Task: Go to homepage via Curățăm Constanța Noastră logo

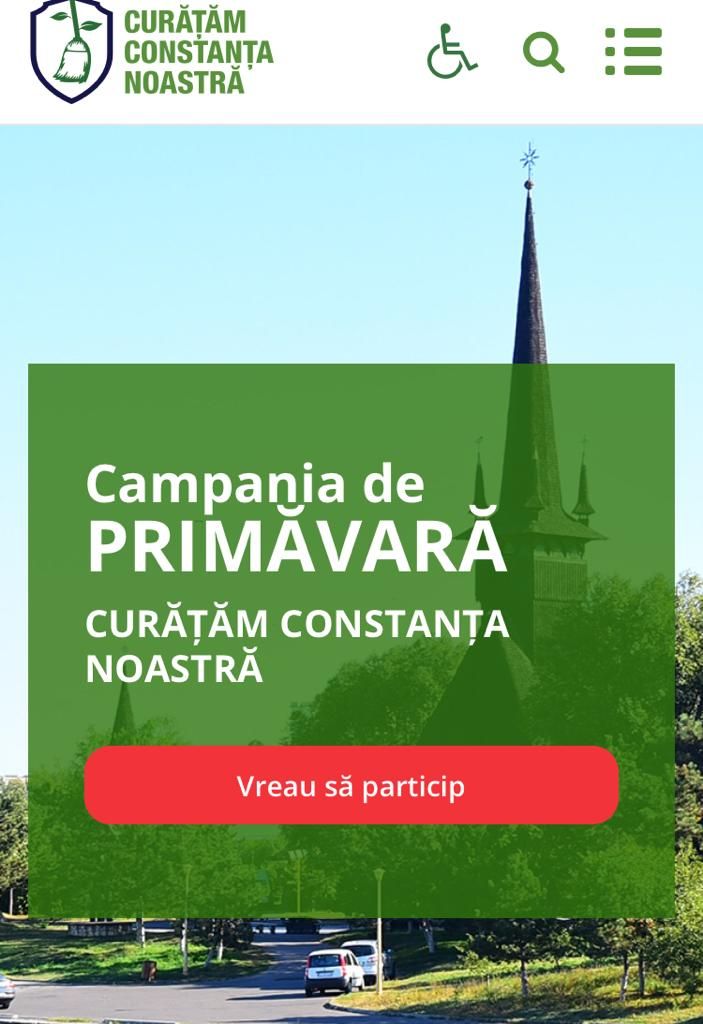Action: (x=151, y=50)
